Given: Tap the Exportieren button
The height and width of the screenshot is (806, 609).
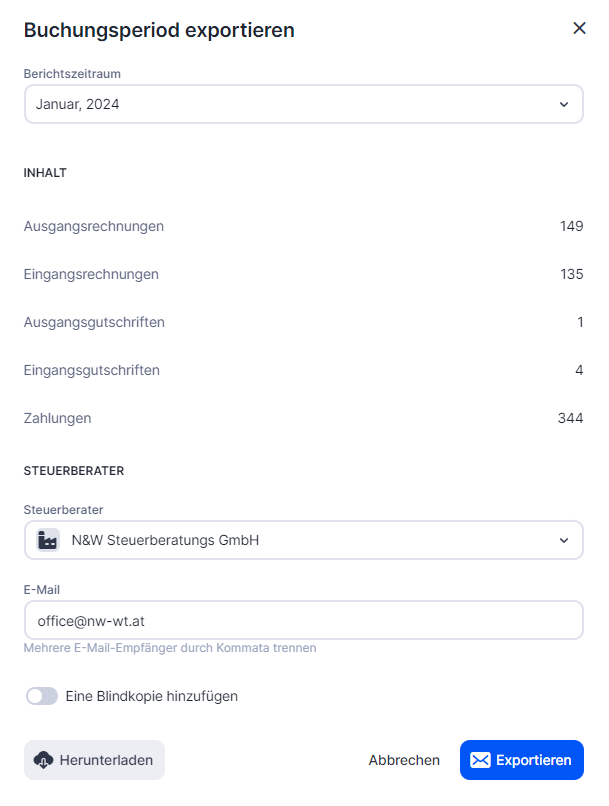Looking at the screenshot, I should [521, 760].
